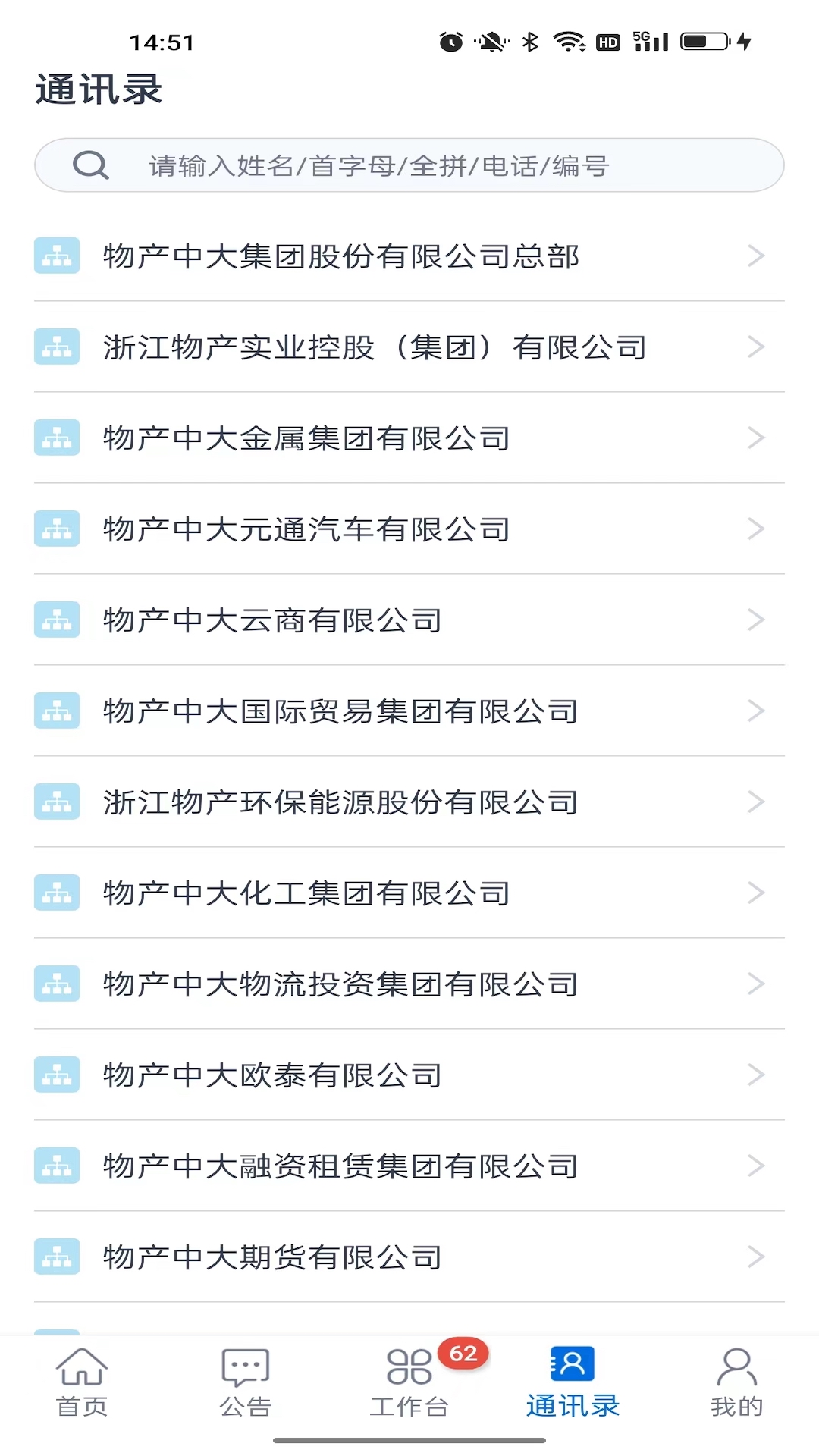Expand 浙江物产实业控股（集团）有限公司 entry
819x1456 pixels.
pyautogui.click(x=756, y=347)
